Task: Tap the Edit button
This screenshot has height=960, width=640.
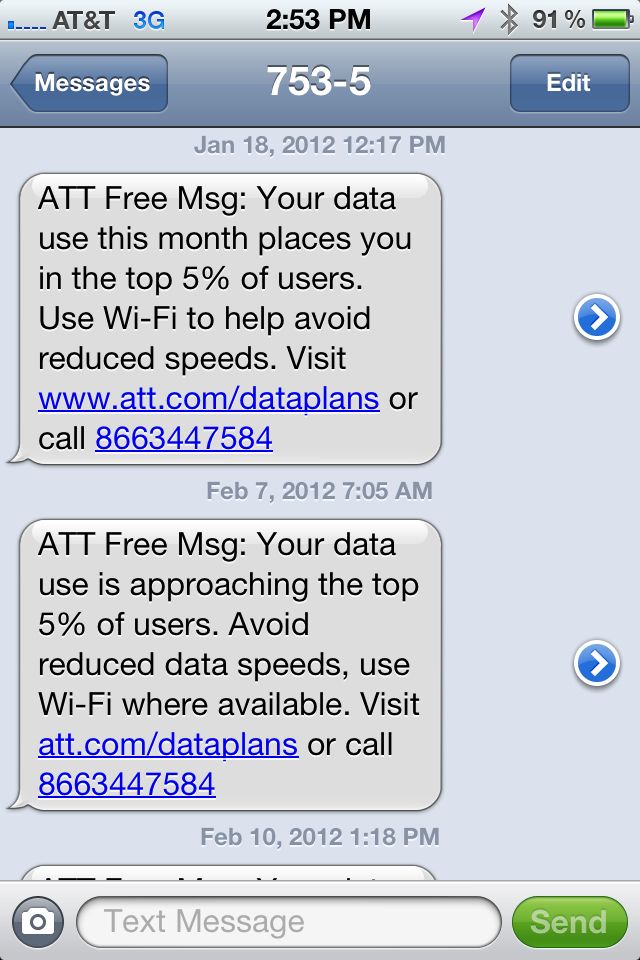Action: coord(567,83)
